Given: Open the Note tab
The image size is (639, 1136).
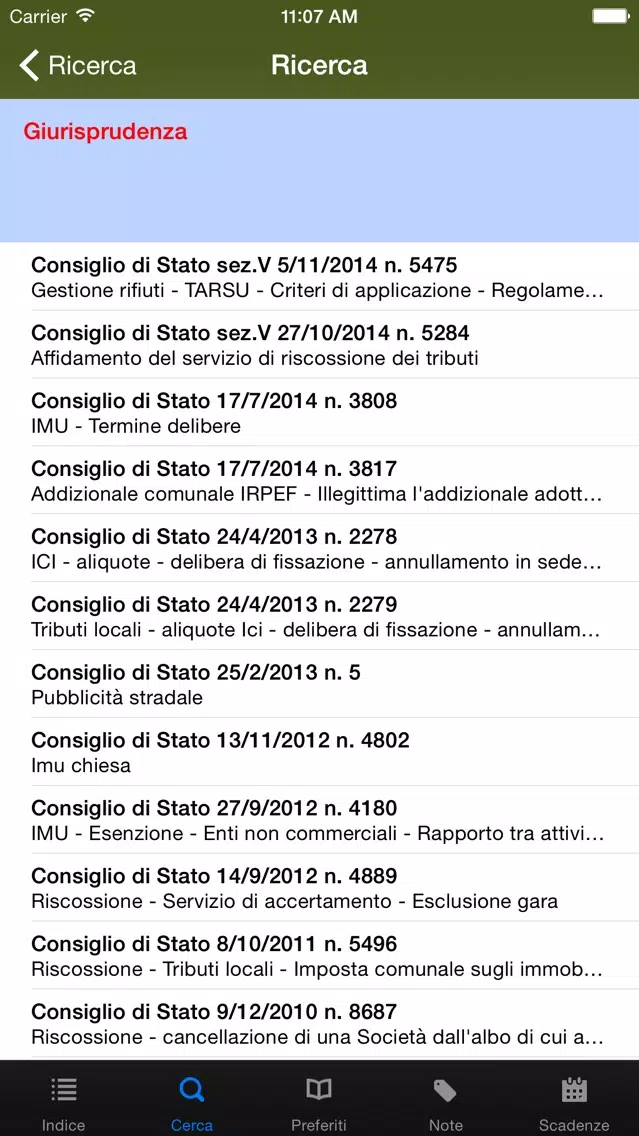Looking at the screenshot, I should [446, 1100].
